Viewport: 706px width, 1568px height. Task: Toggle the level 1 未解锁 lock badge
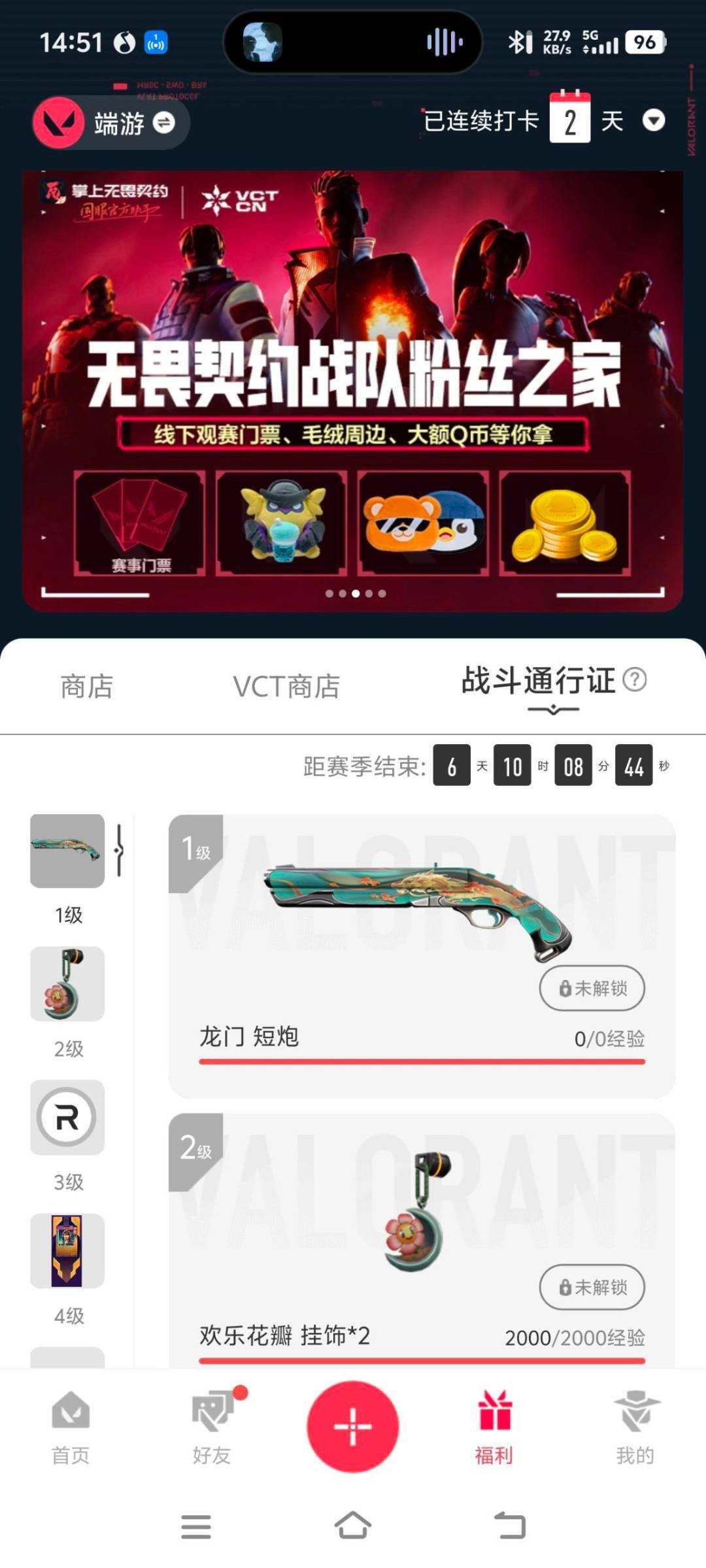click(x=592, y=988)
